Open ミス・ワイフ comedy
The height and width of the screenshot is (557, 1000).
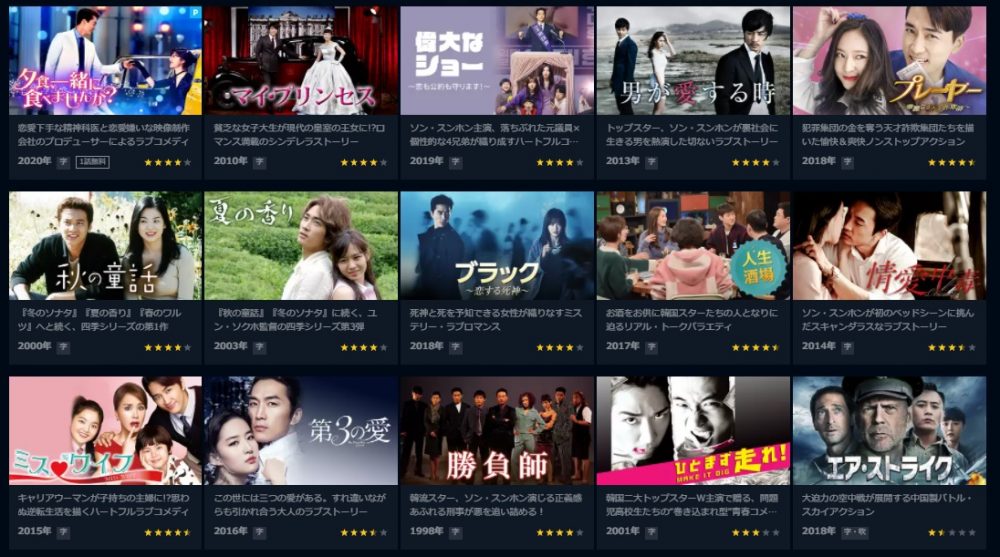(x=105, y=431)
